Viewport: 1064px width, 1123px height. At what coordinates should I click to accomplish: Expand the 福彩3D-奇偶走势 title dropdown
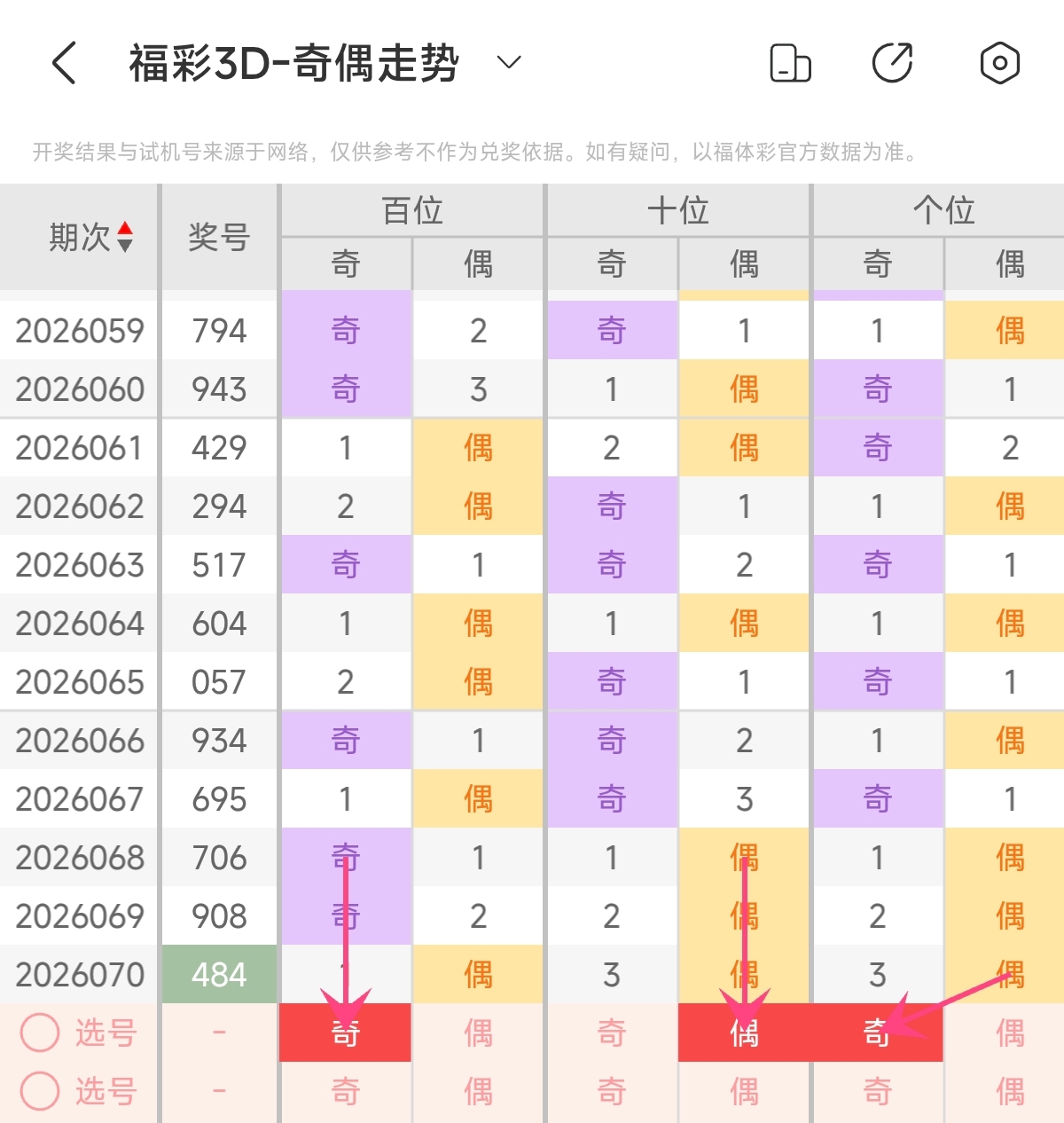[x=507, y=64]
